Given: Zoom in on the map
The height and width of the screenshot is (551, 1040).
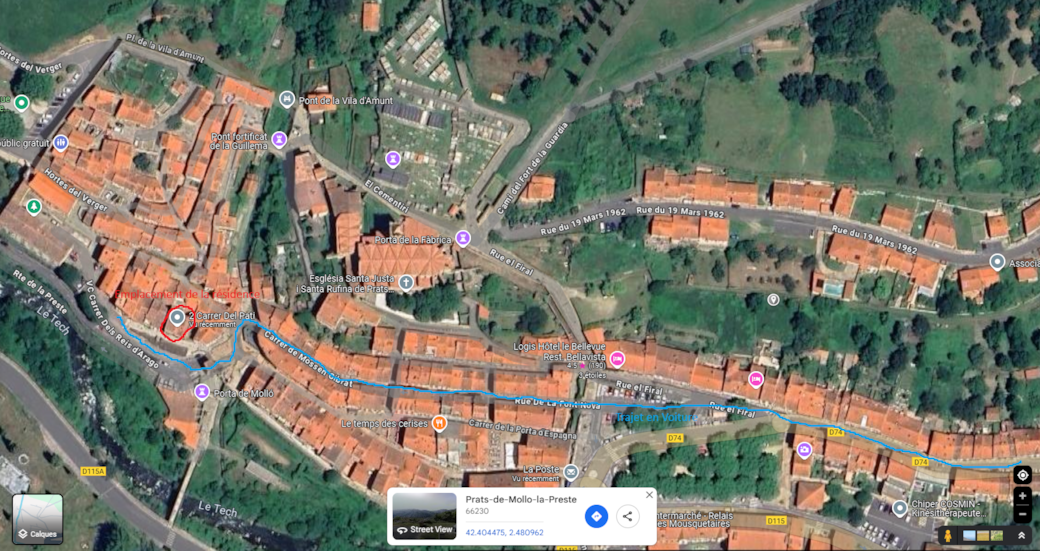Looking at the screenshot, I should pos(1022,496).
